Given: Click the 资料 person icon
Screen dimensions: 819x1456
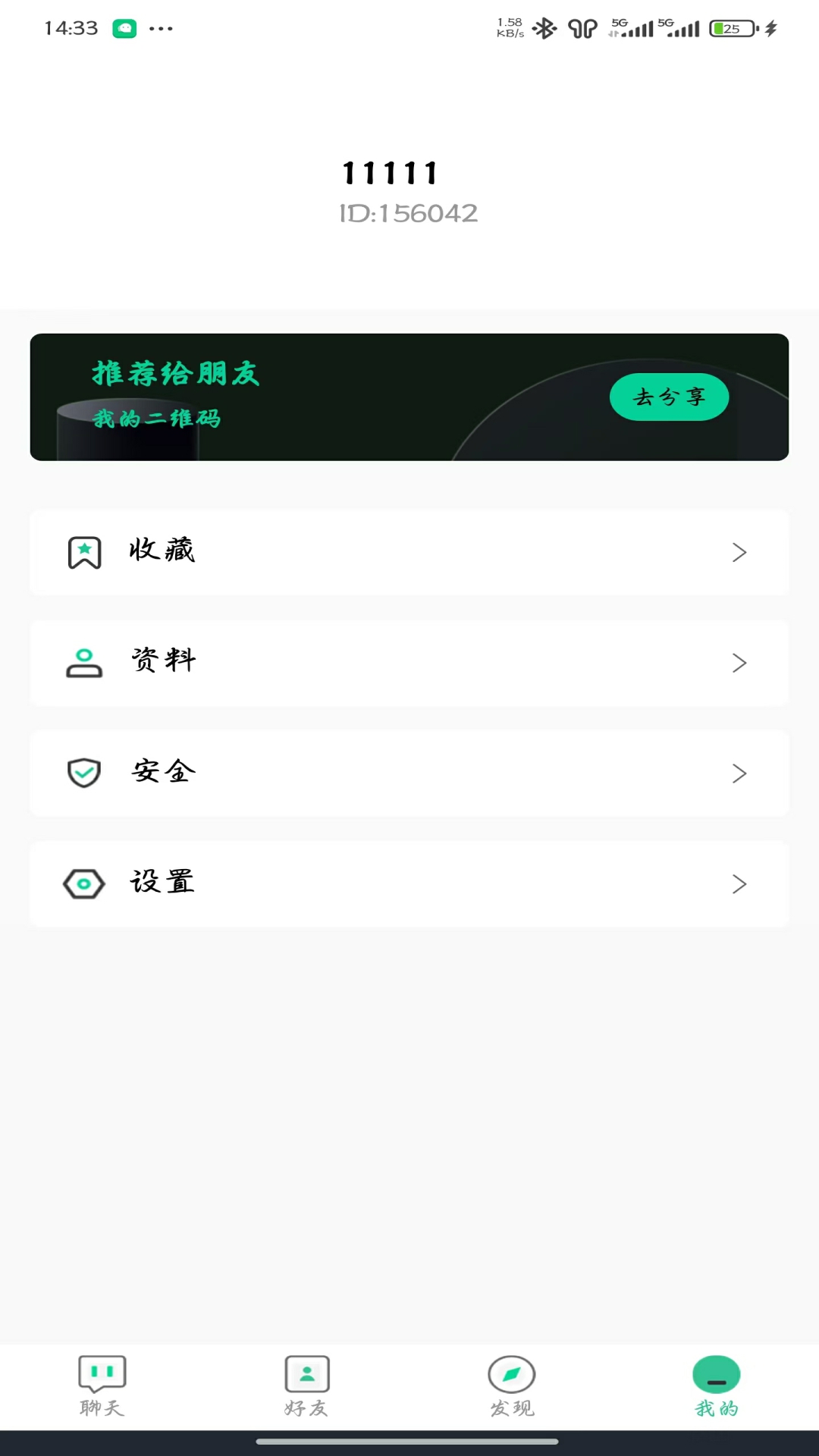Looking at the screenshot, I should pyautogui.click(x=84, y=661).
